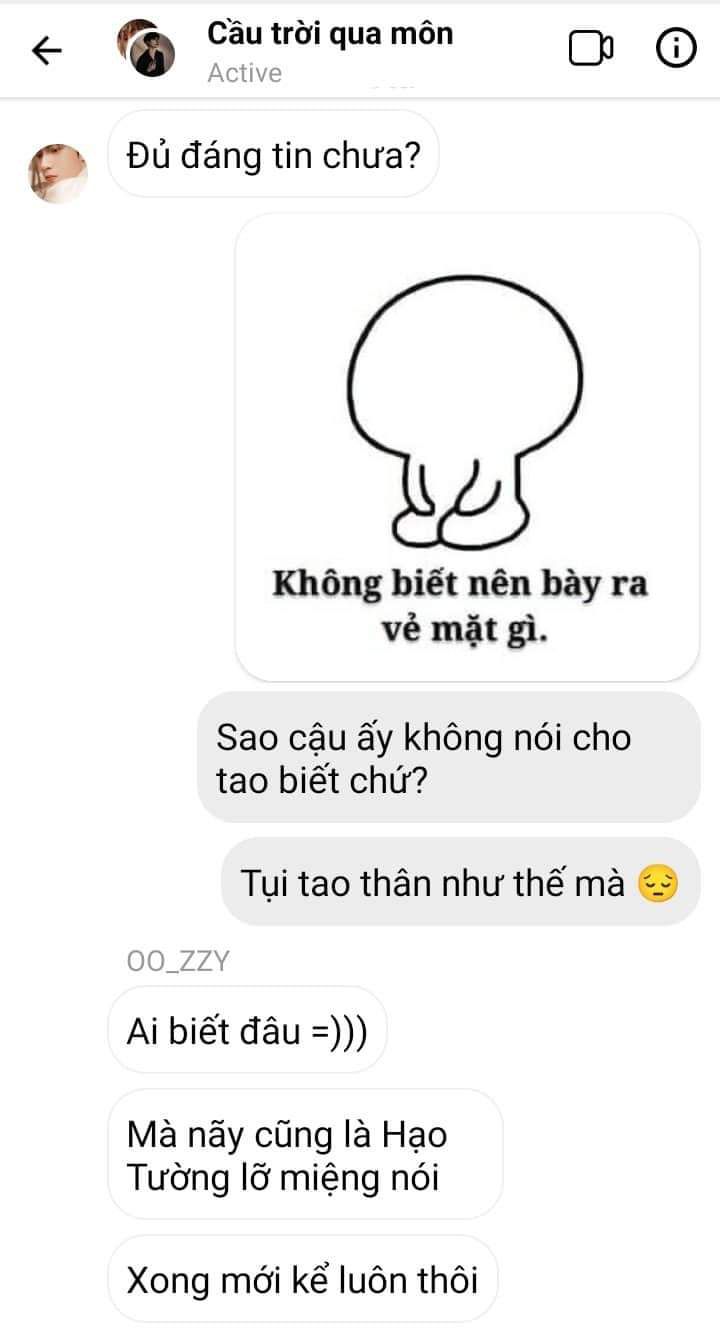Go back to the inbox list

[47, 50]
